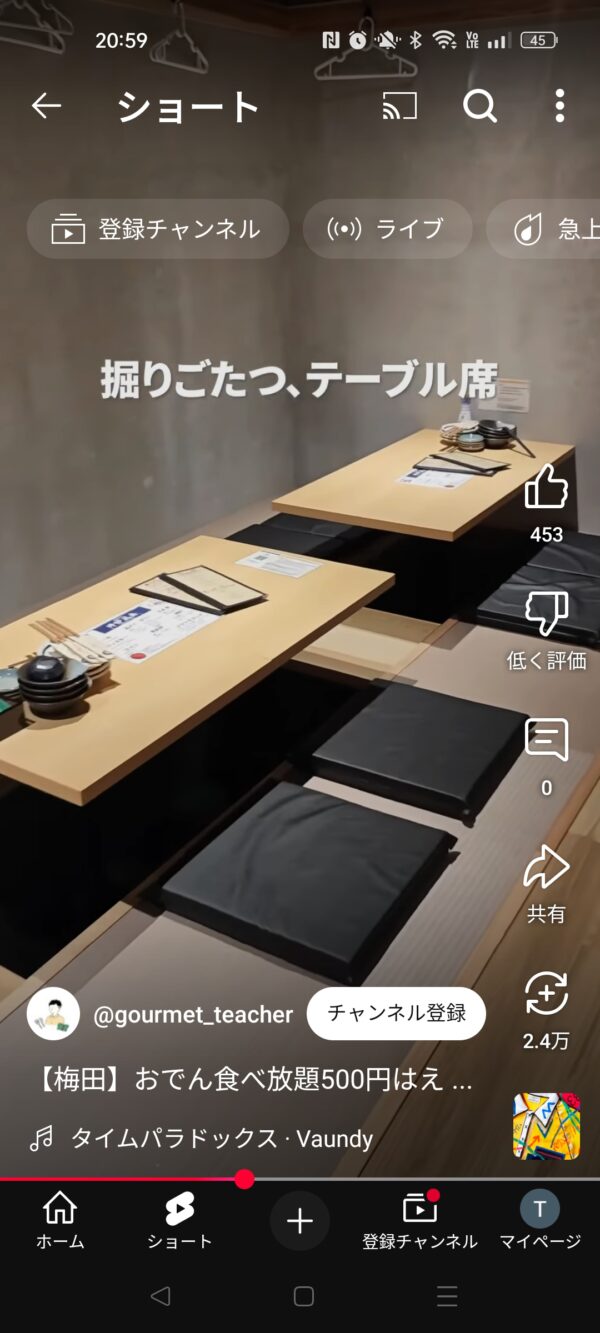The height and width of the screenshot is (1333, 600).
Task: Select the 登録チャンネル filter chip
Action: click(x=158, y=229)
